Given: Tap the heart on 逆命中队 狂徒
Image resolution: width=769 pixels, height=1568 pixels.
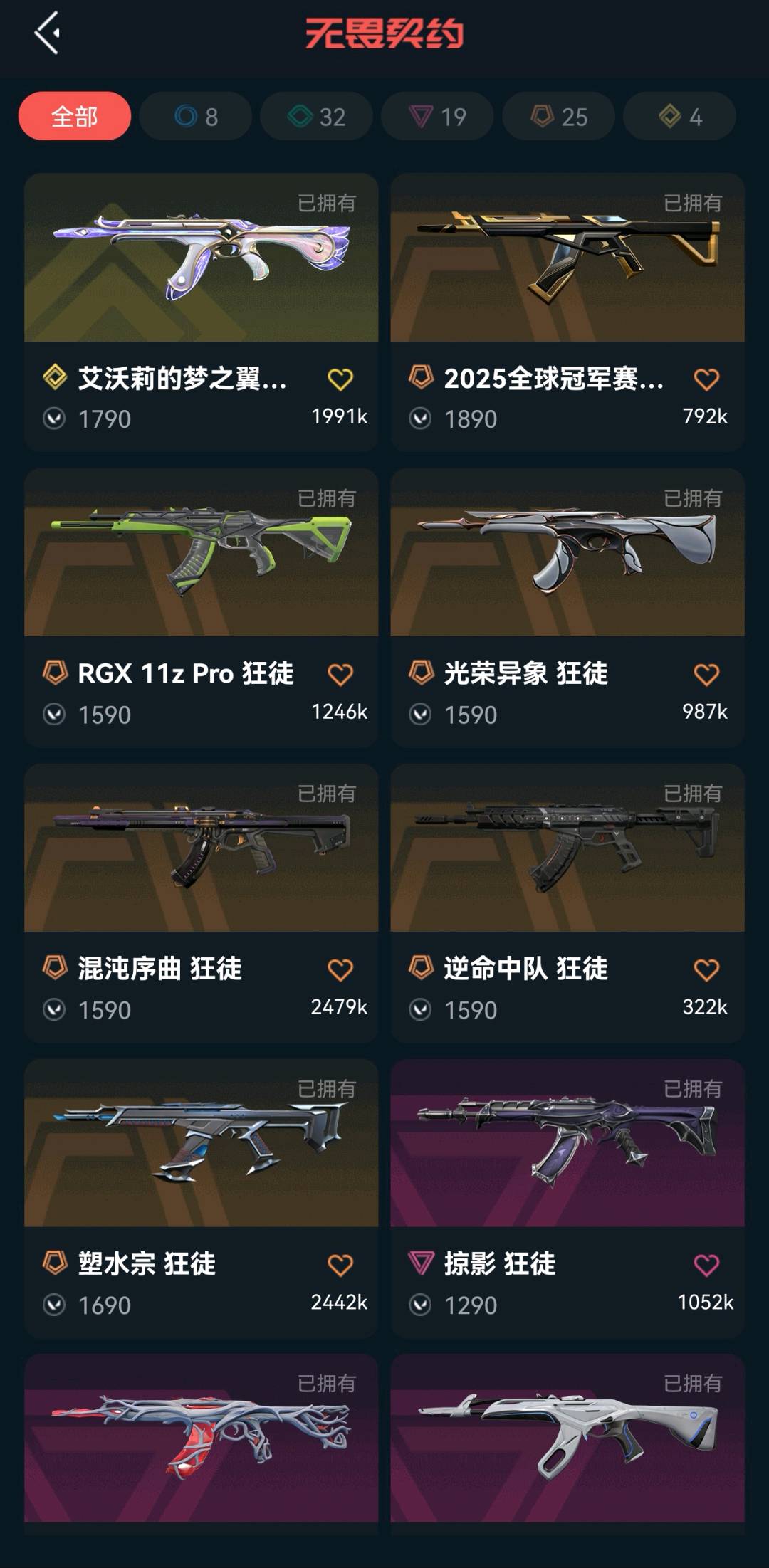Looking at the screenshot, I should [706, 970].
